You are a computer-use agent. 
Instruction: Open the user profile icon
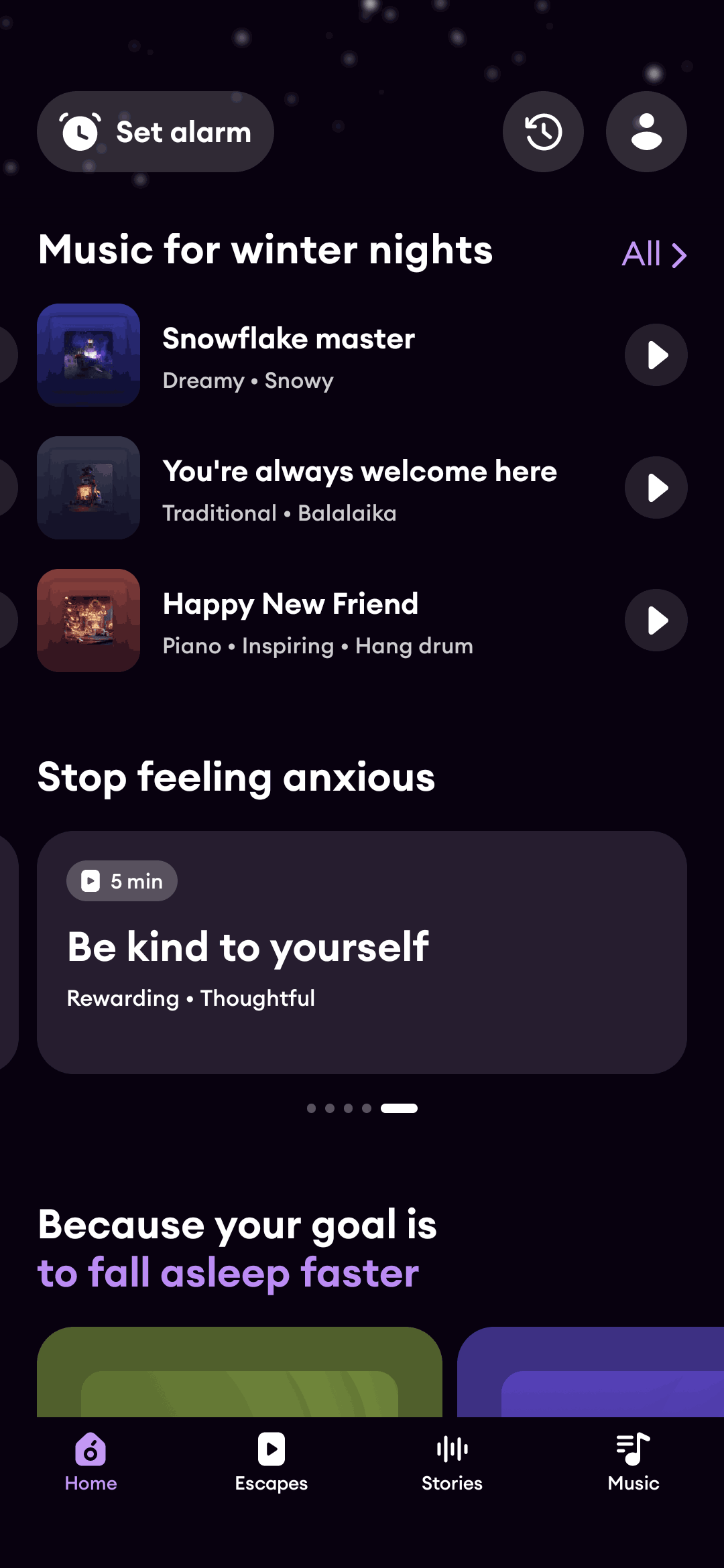pyautogui.click(x=646, y=132)
